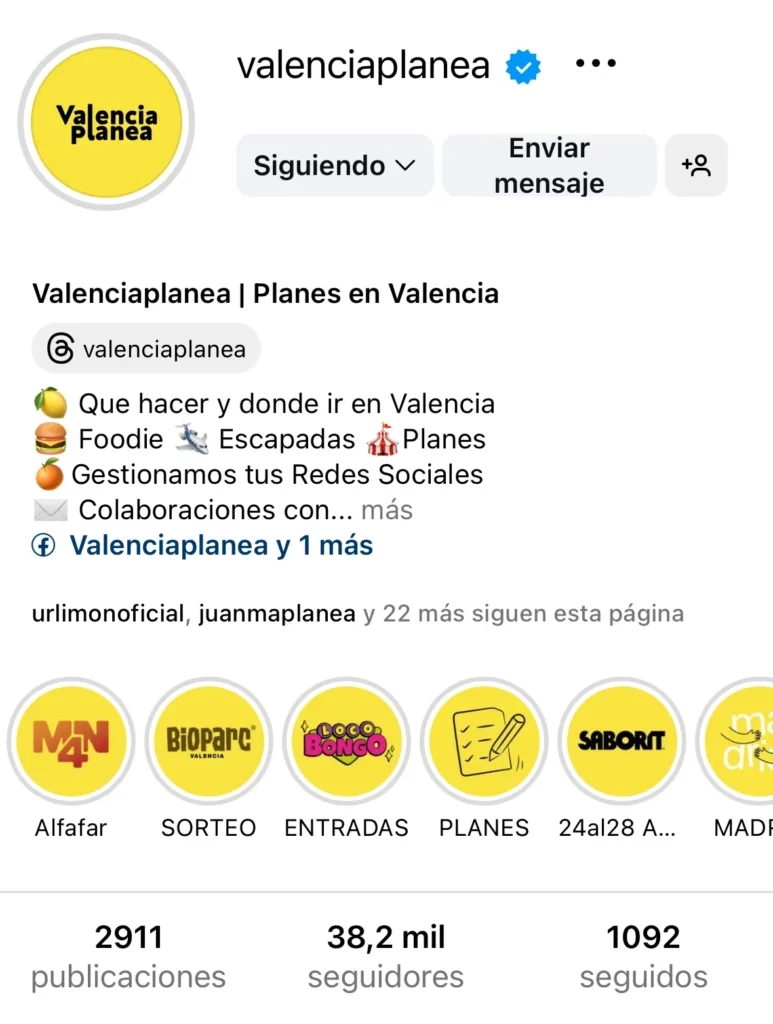Open the three-dot overflow menu
This screenshot has width=773, height=1024.
click(x=596, y=64)
